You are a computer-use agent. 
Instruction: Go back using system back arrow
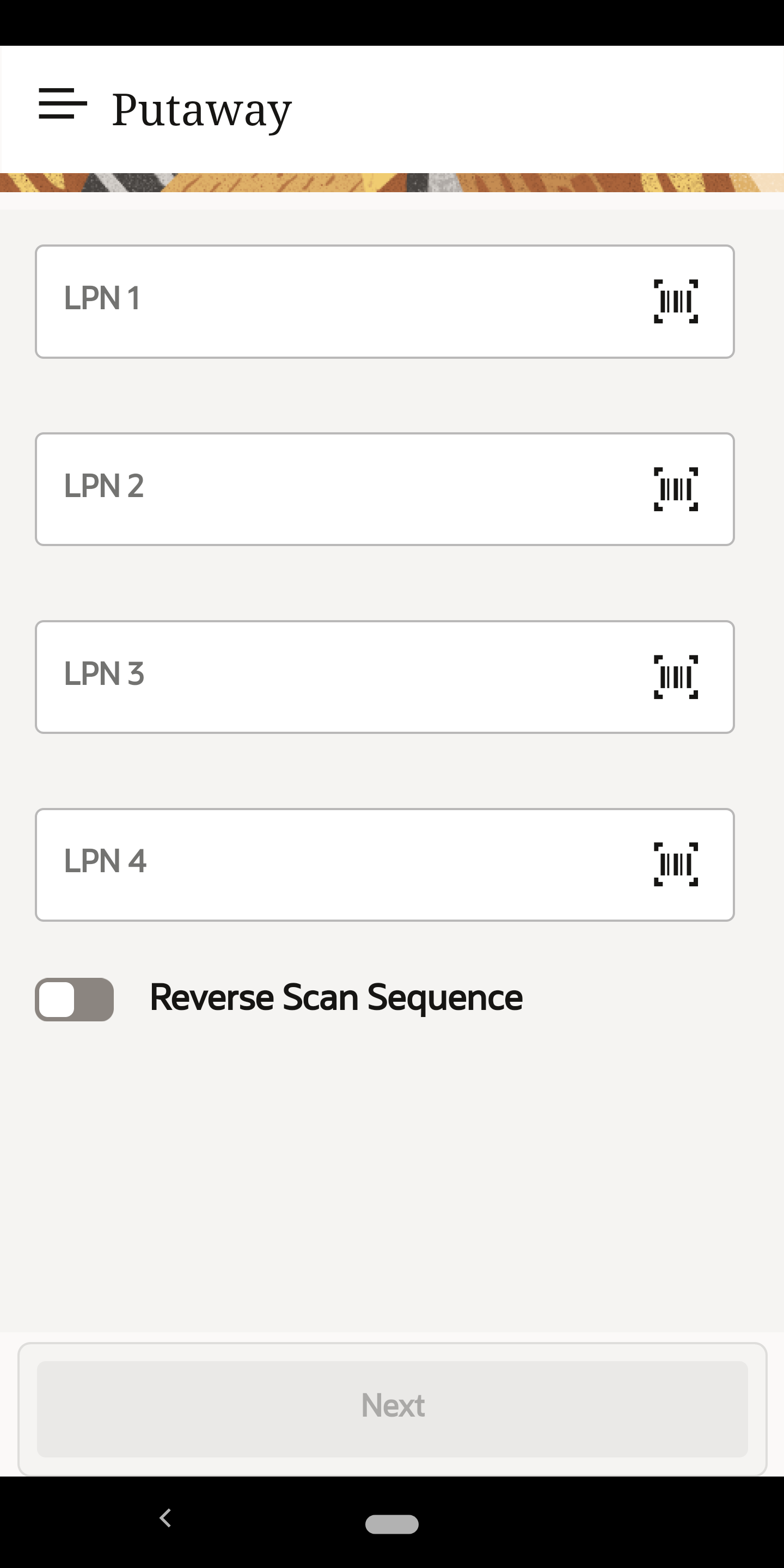tap(165, 1518)
